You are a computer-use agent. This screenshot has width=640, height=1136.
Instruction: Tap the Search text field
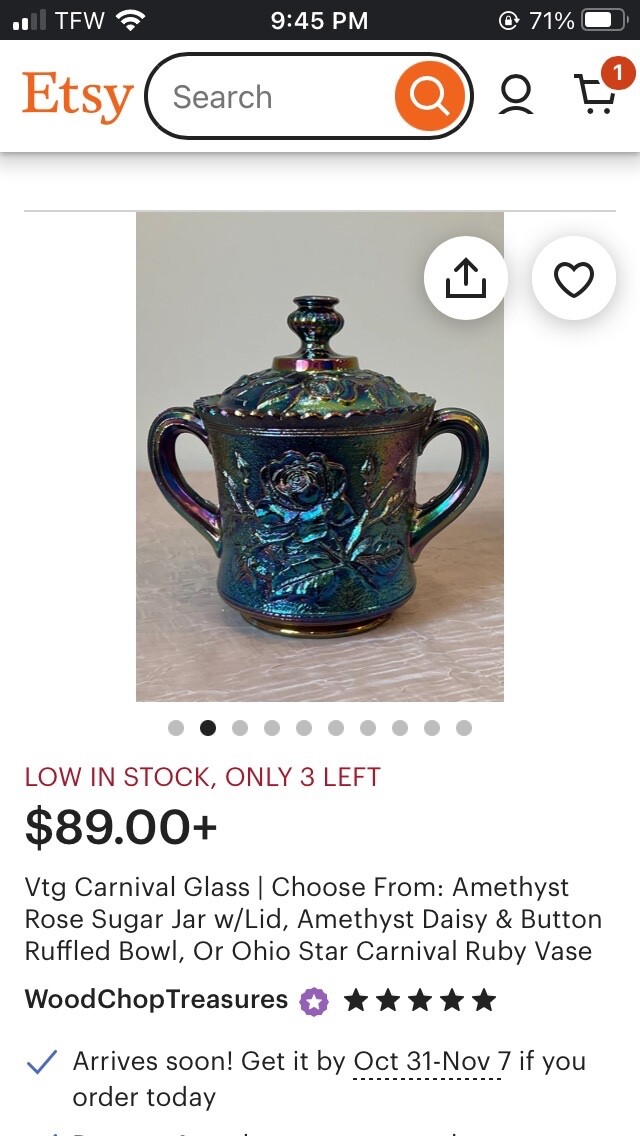[275, 97]
